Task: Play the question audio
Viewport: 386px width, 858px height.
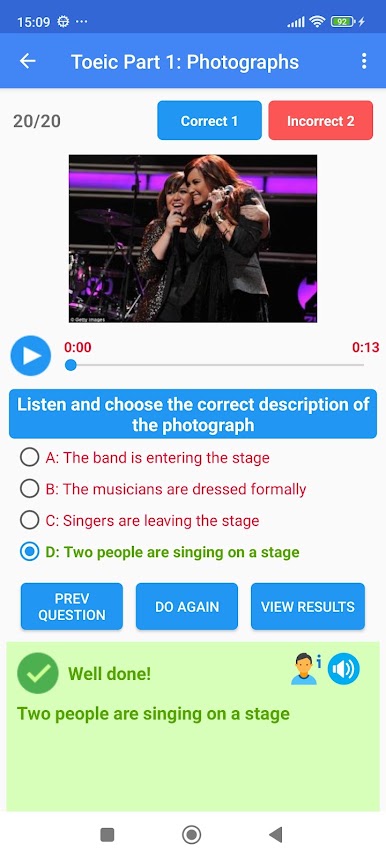Action: (31, 356)
